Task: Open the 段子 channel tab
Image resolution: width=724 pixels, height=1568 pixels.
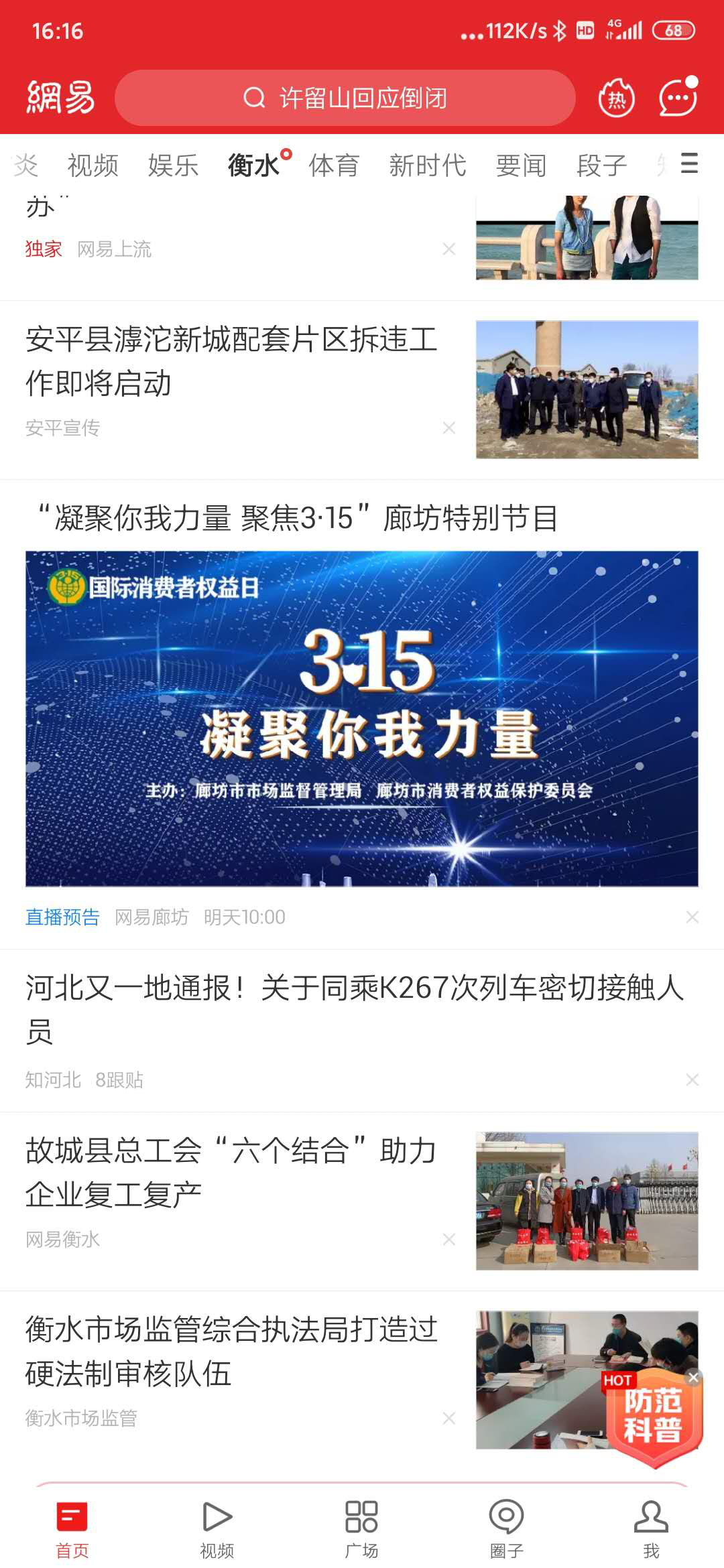Action: click(601, 165)
